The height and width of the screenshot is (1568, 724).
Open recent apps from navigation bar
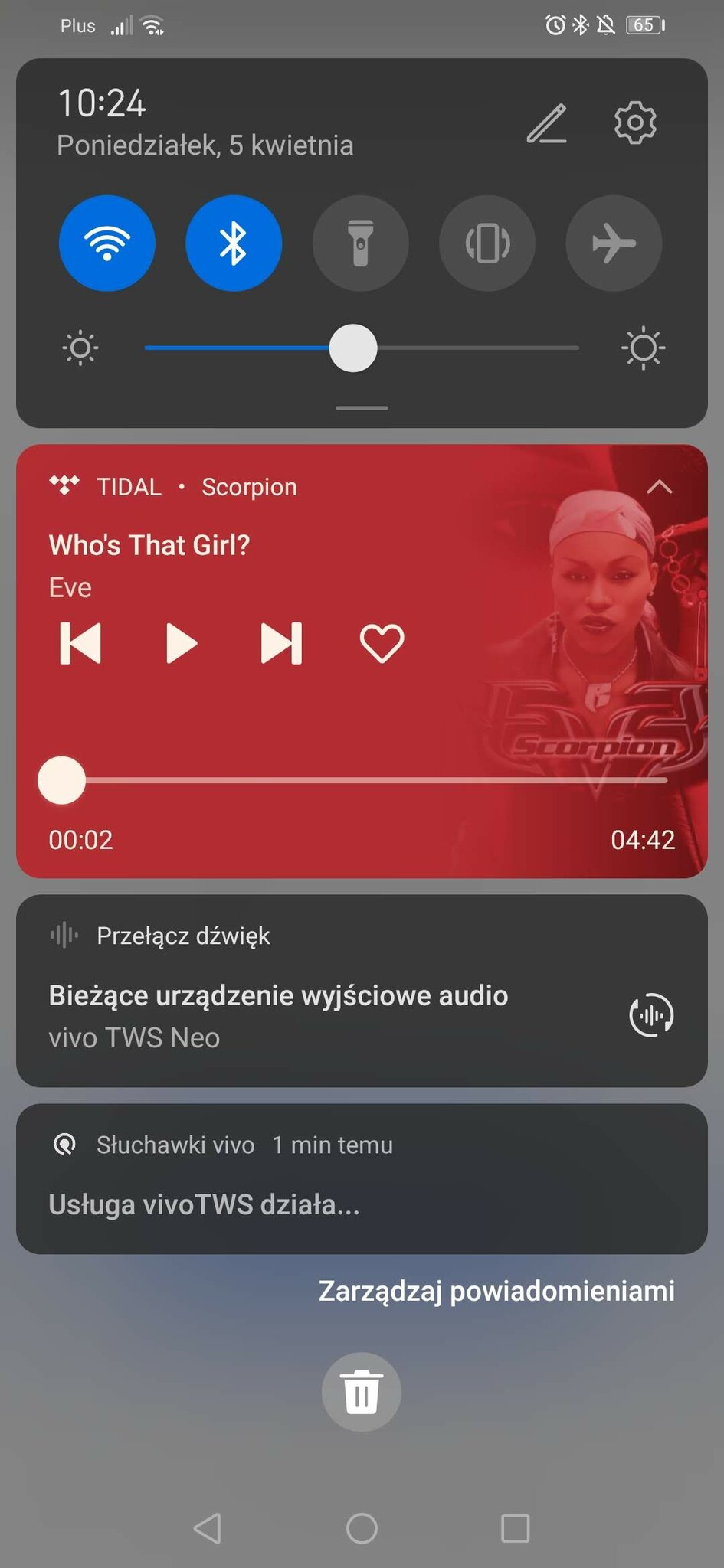[515, 1528]
